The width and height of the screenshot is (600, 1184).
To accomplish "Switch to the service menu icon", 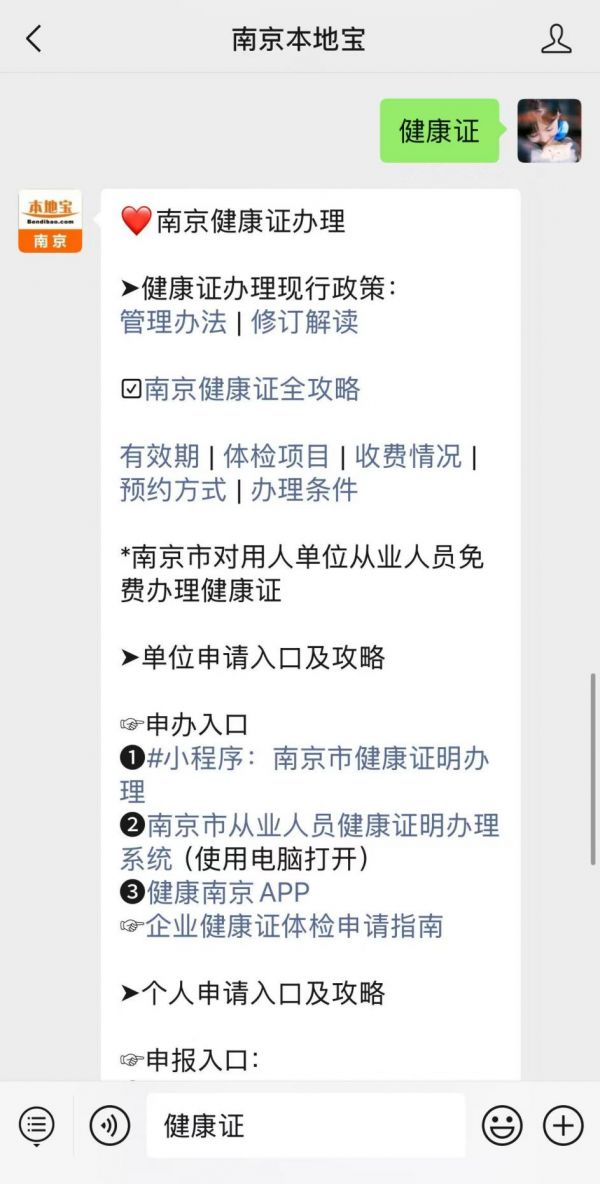I will 36,1126.
